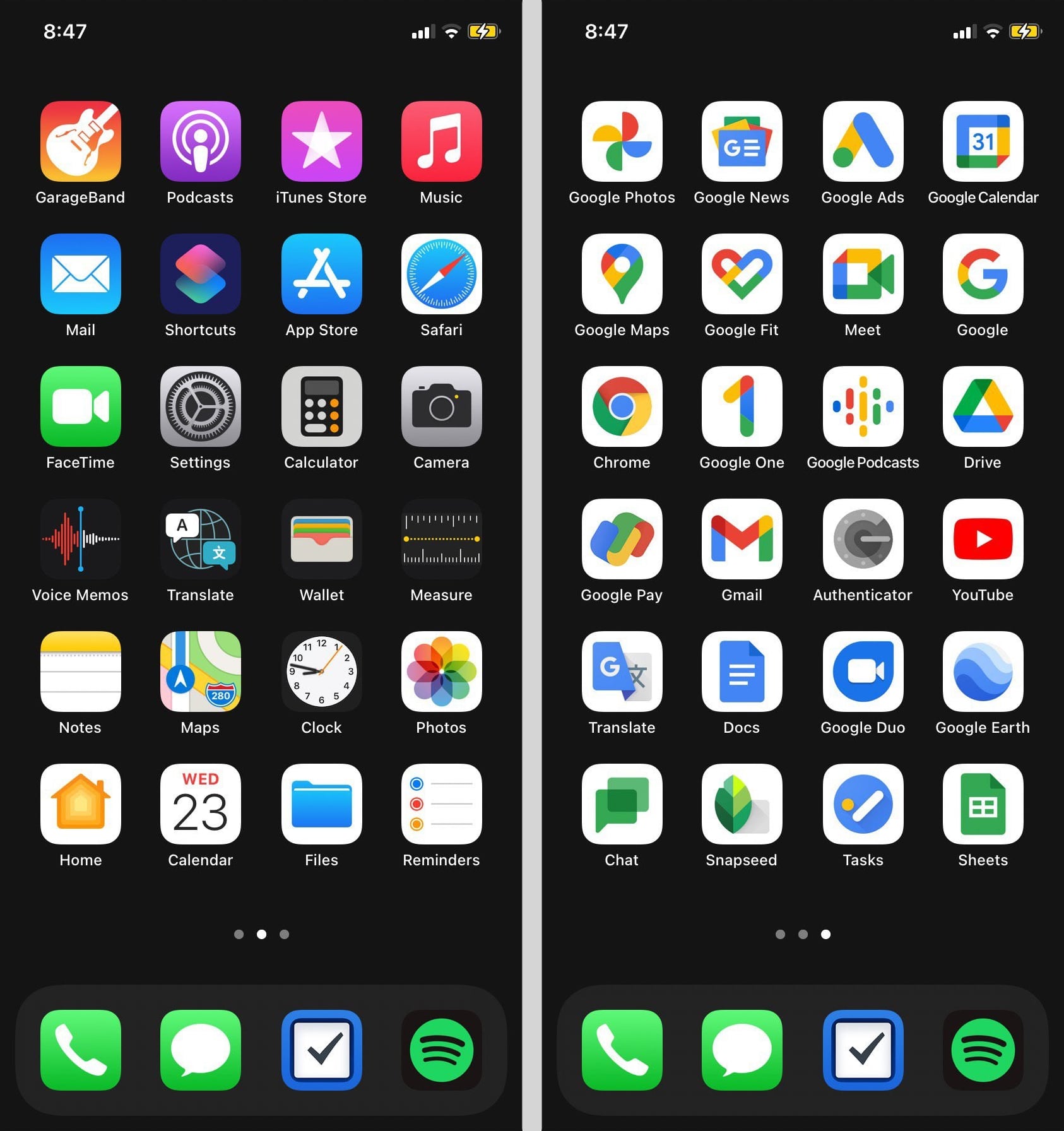Image resolution: width=1064 pixels, height=1131 pixels.
Task: Open Google Photos
Action: 622,141
